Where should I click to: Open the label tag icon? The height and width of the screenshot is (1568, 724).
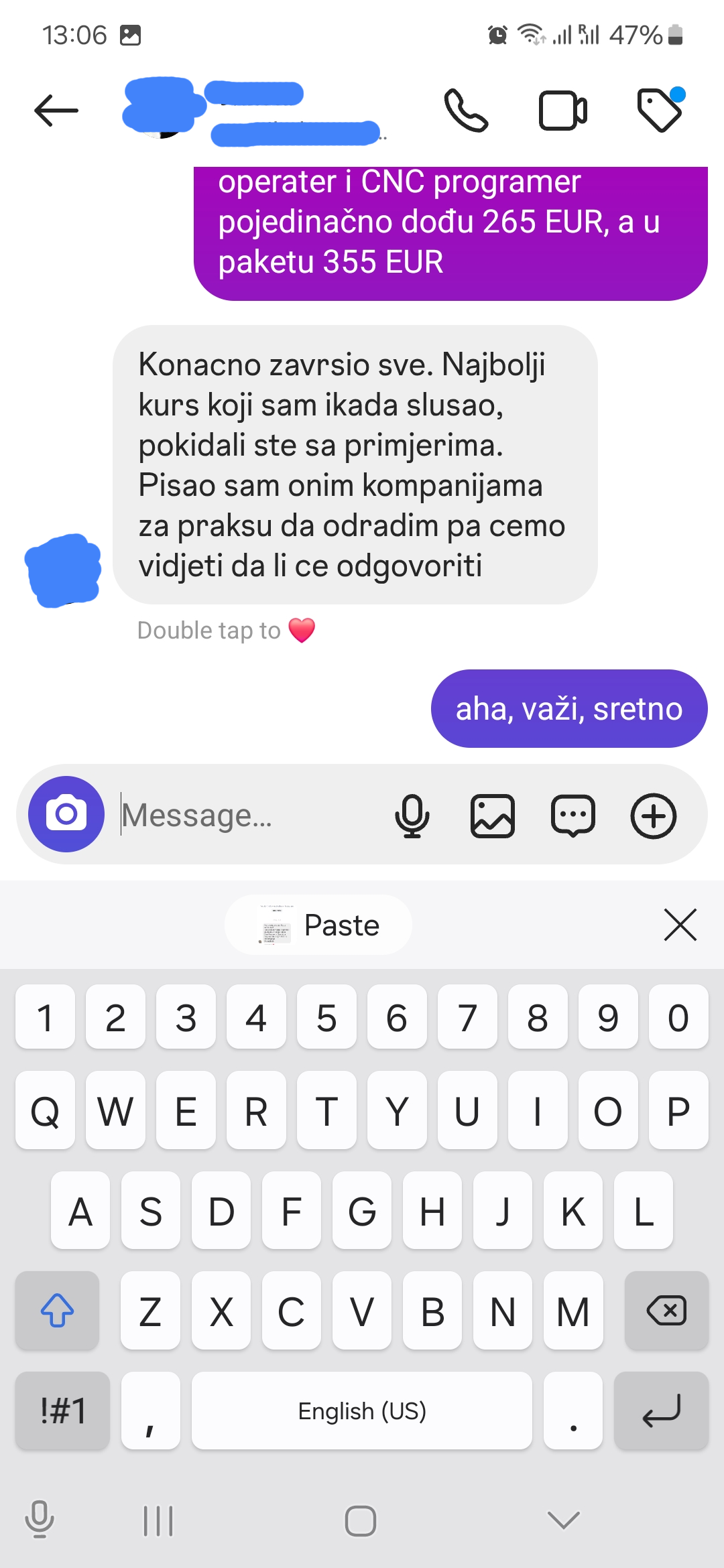pyautogui.click(x=660, y=110)
